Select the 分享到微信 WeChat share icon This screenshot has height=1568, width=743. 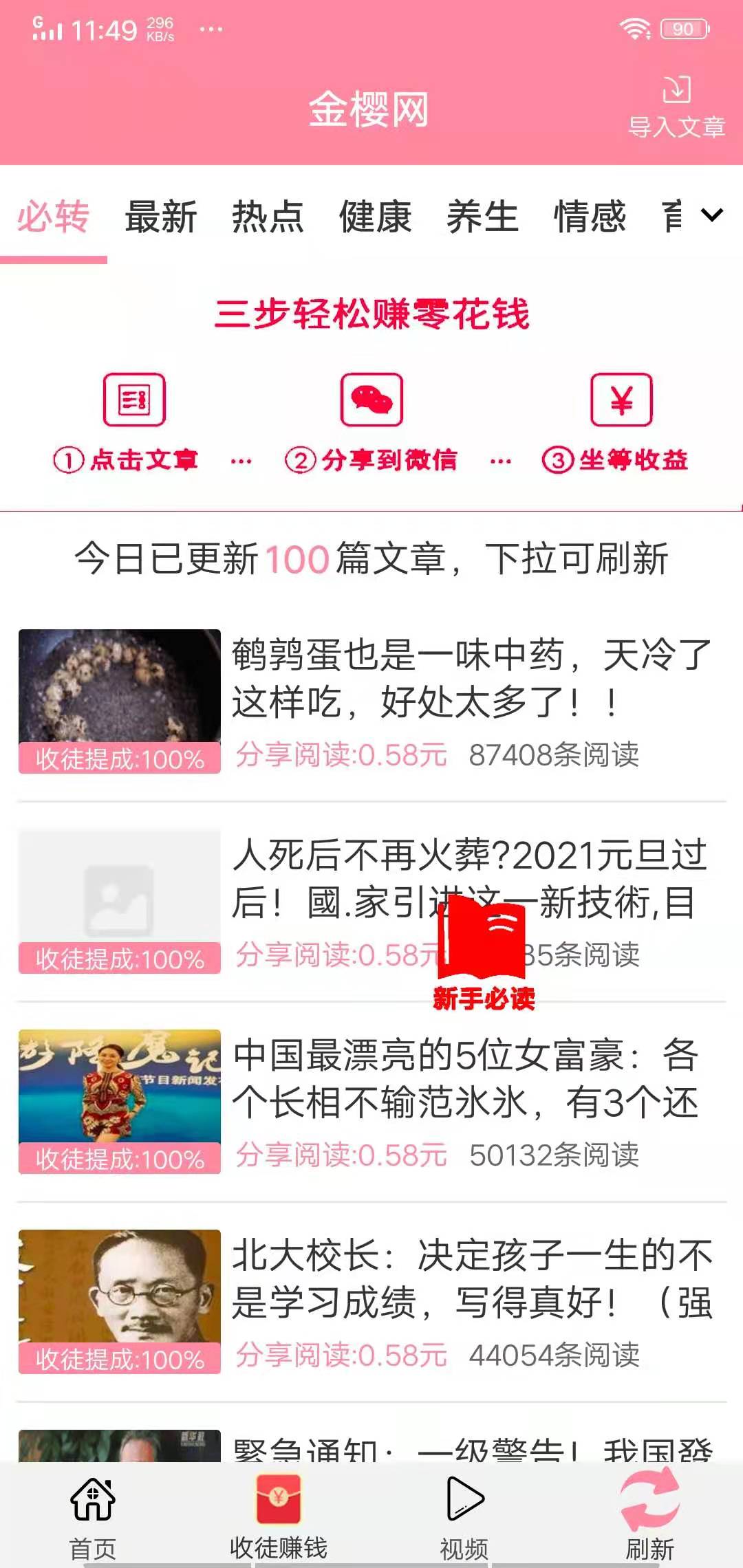tap(371, 401)
